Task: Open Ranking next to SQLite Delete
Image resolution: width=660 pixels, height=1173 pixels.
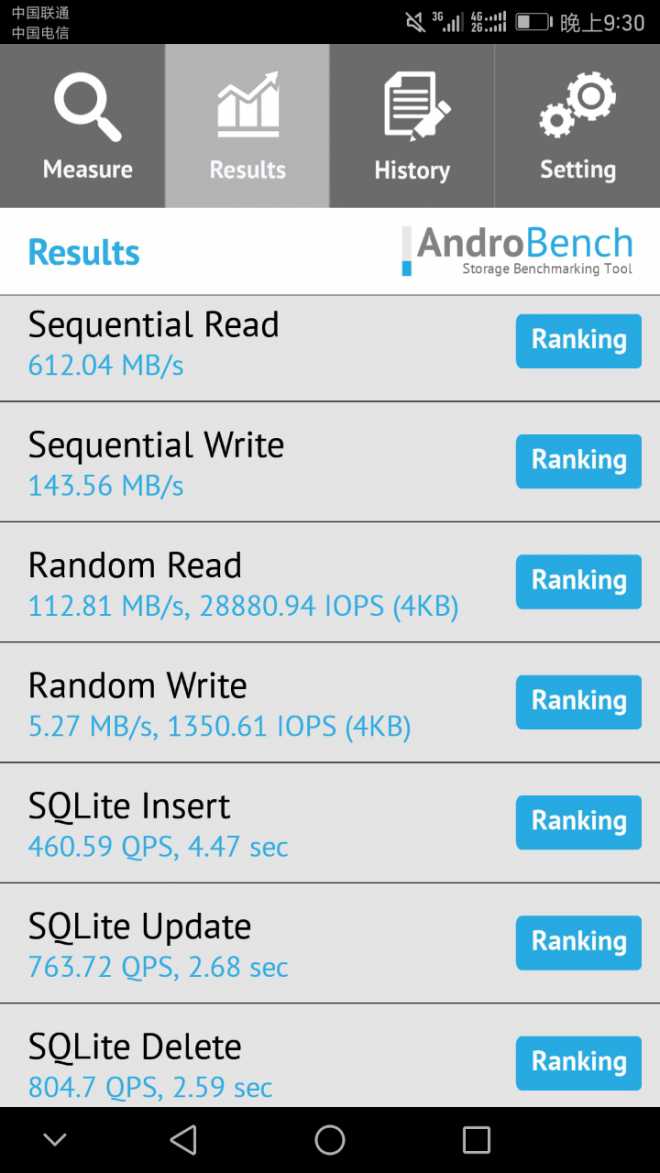Action: (x=578, y=1062)
